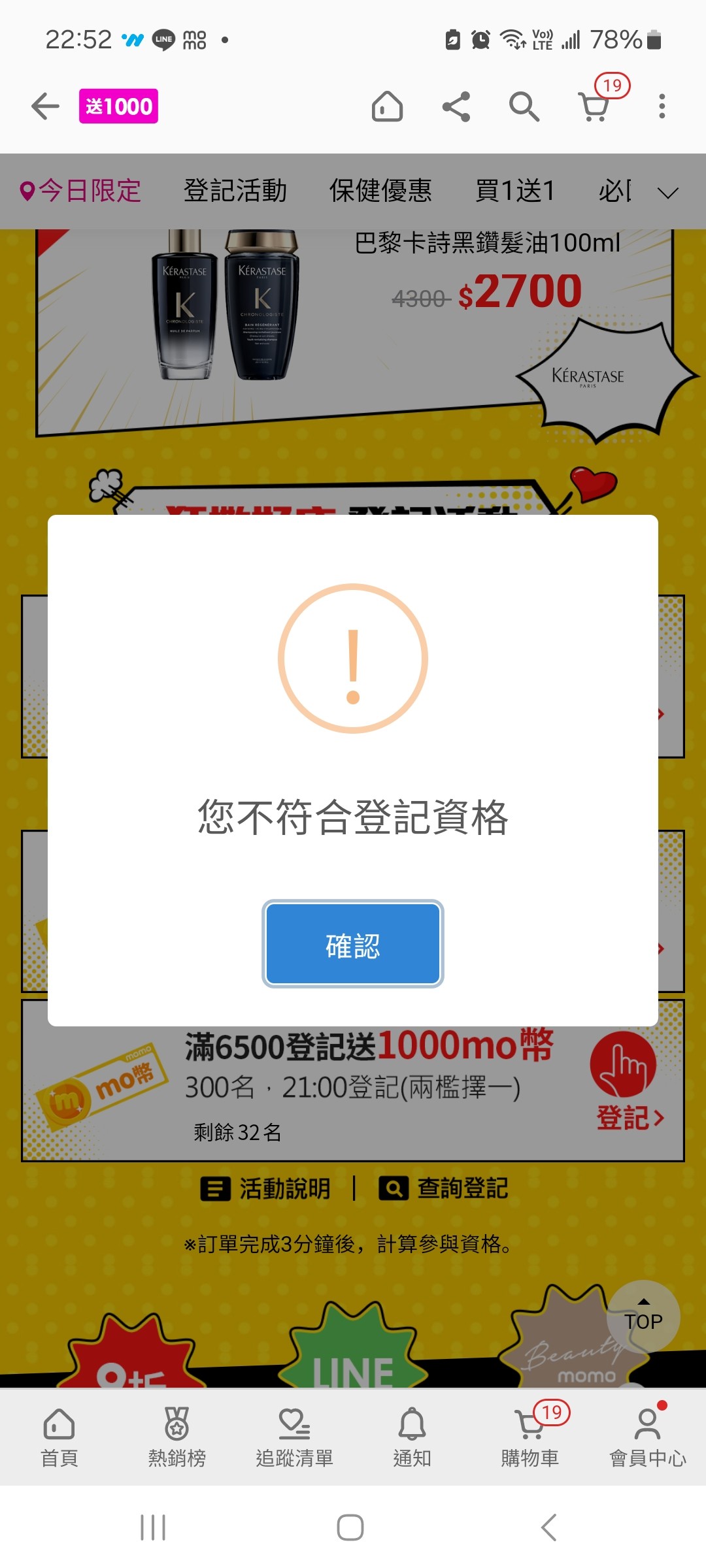This screenshot has height=1568, width=706.
Task: Open the overflow menu
Action: (x=662, y=106)
